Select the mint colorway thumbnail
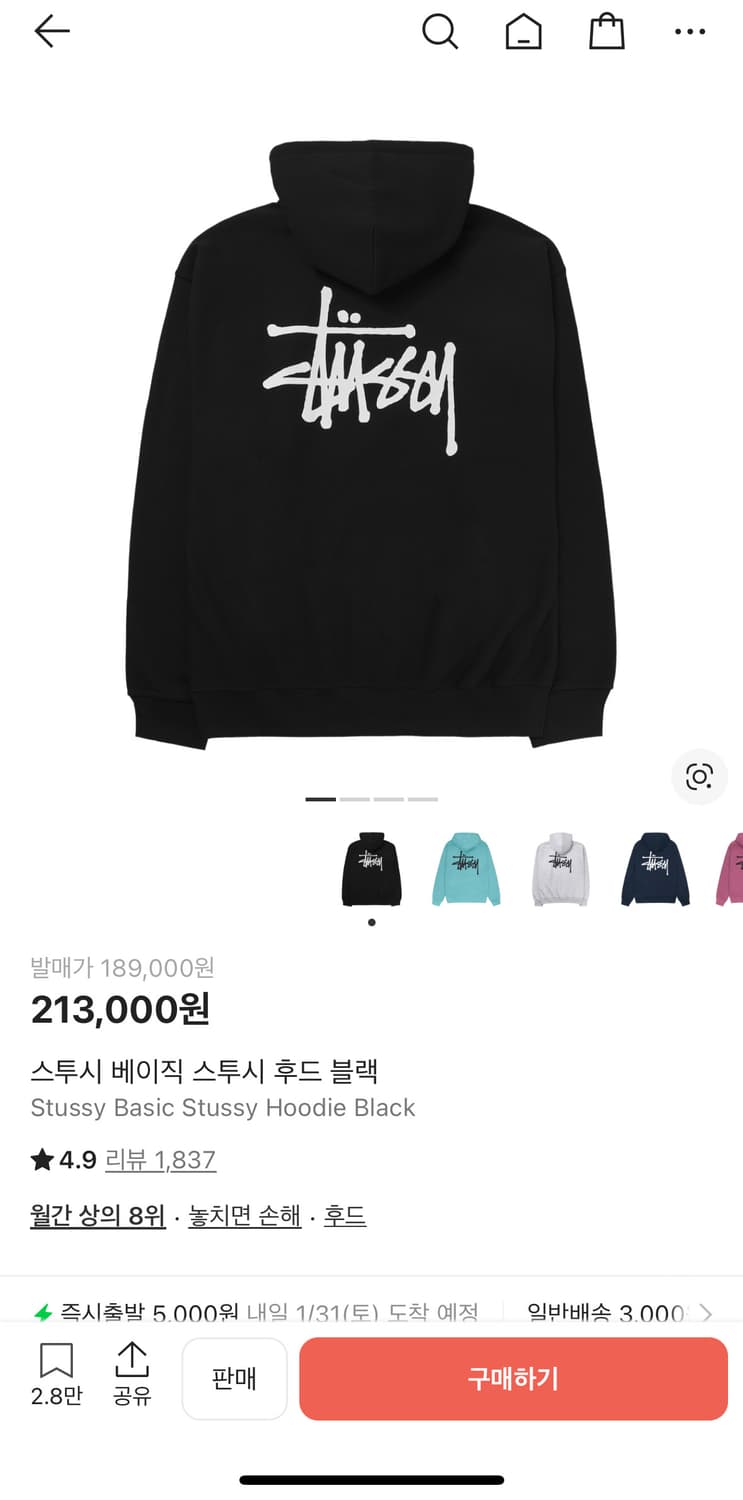The width and height of the screenshot is (743, 1500). pos(465,869)
